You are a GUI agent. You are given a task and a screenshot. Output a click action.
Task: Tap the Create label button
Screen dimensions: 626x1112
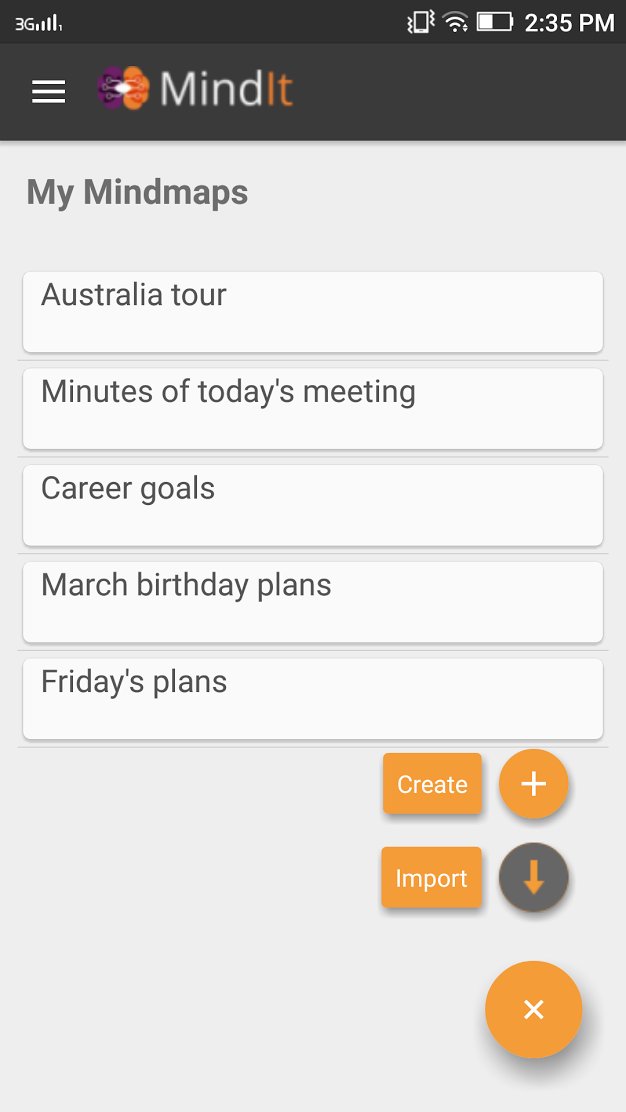pyautogui.click(x=432, y=784)
